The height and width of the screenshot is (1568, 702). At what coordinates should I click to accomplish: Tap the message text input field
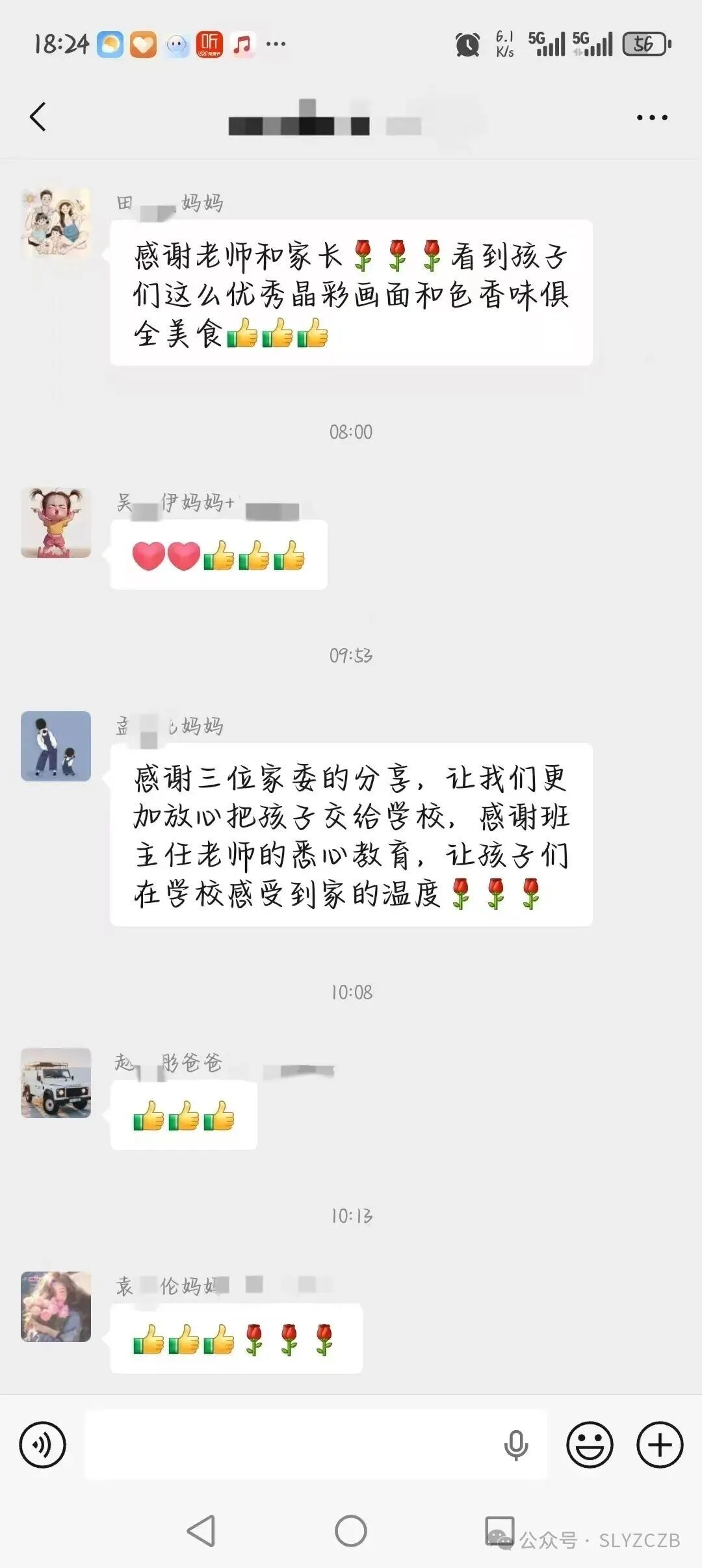292,1444
